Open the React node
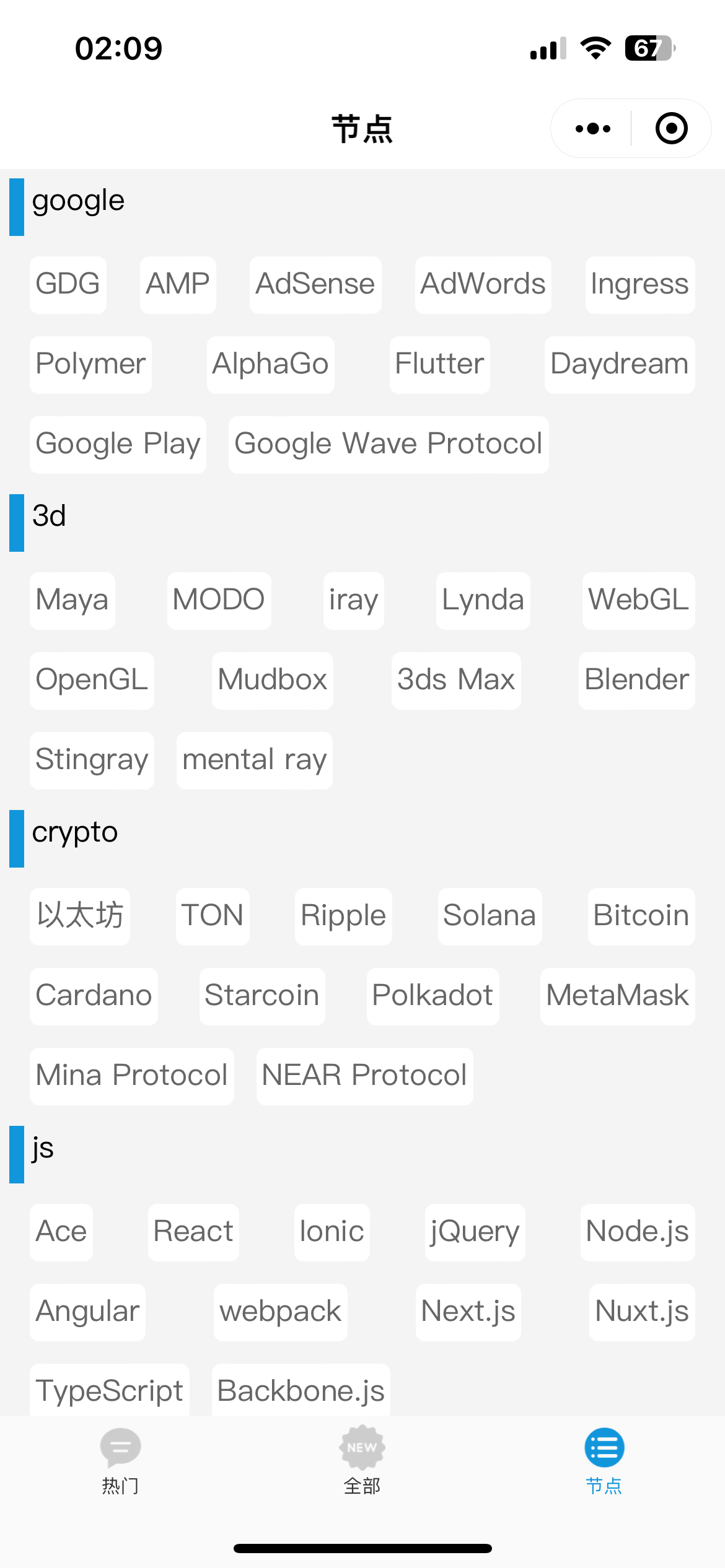This screenshot has width=725, height=1568. 193,1232
